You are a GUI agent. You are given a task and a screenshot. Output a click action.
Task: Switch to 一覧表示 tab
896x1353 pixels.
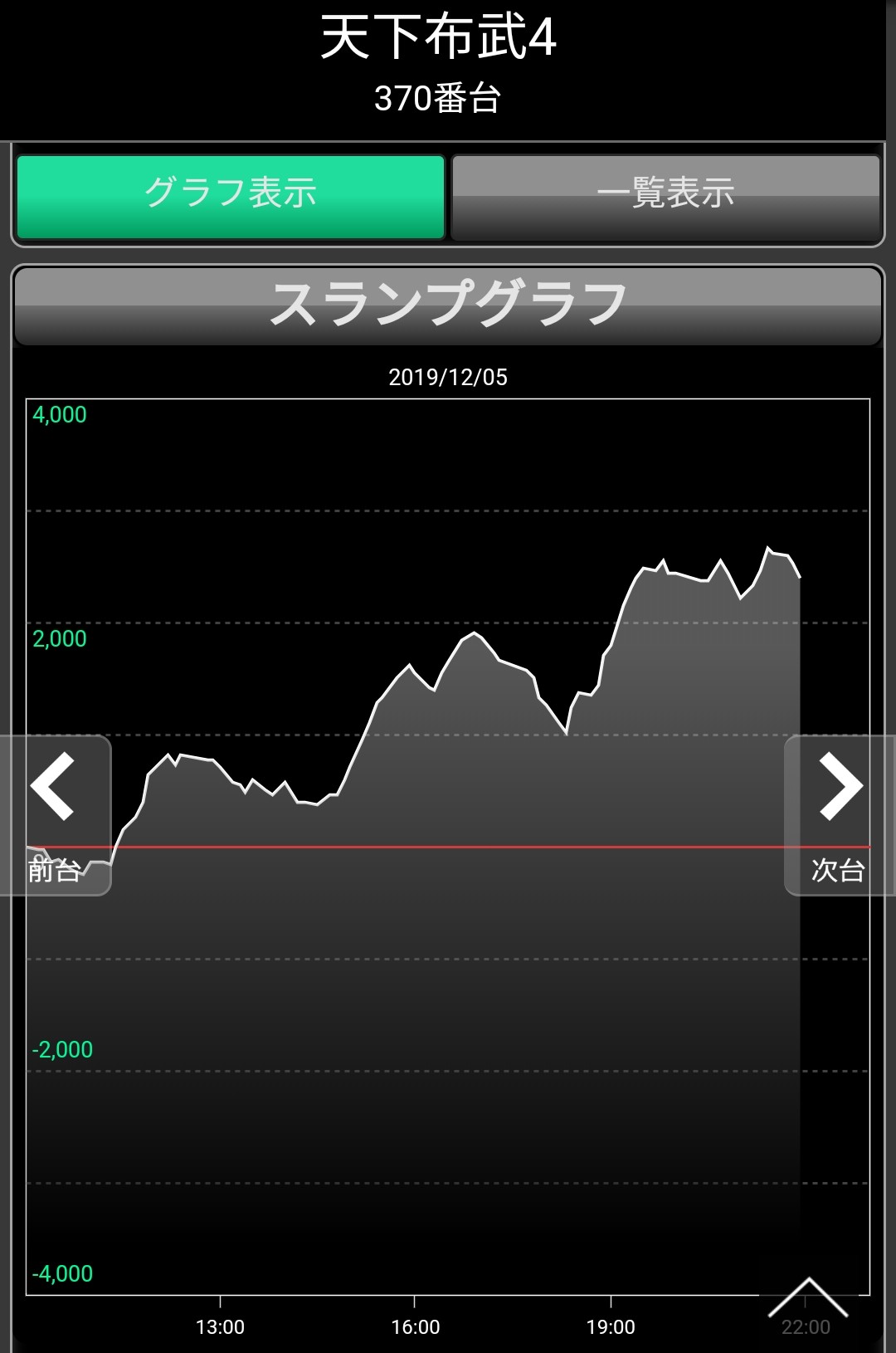pyautogui.click(x=665, y=197)
